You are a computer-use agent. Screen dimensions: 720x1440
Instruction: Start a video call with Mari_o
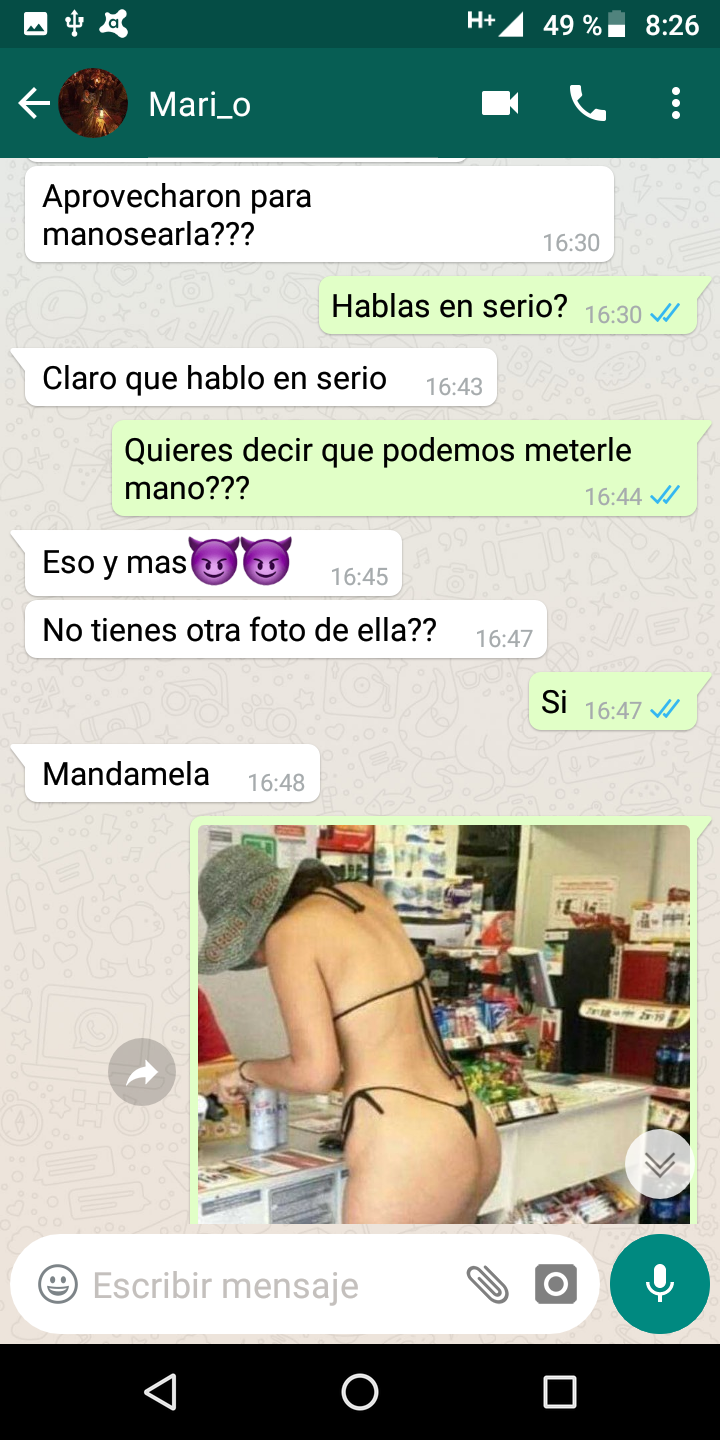click(500, 103)
